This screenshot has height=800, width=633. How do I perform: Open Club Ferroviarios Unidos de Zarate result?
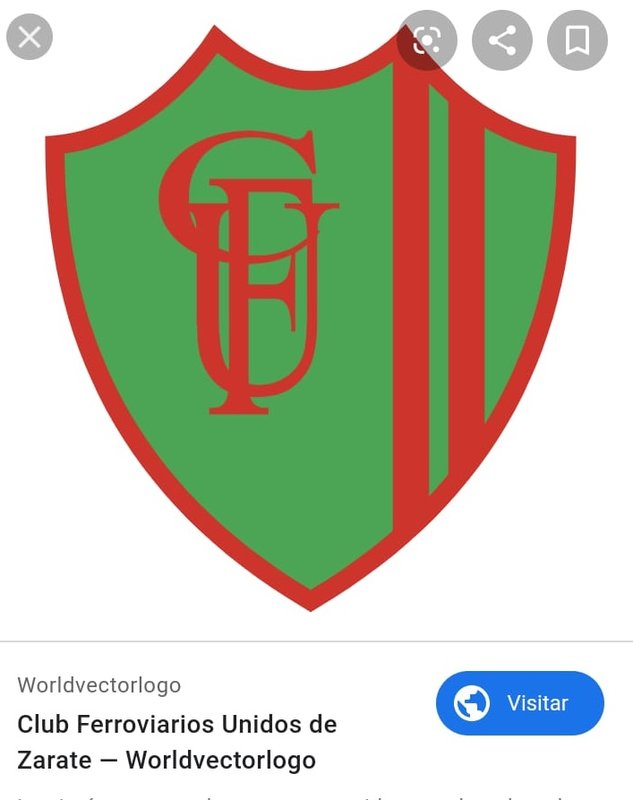[x=177, y=740]
